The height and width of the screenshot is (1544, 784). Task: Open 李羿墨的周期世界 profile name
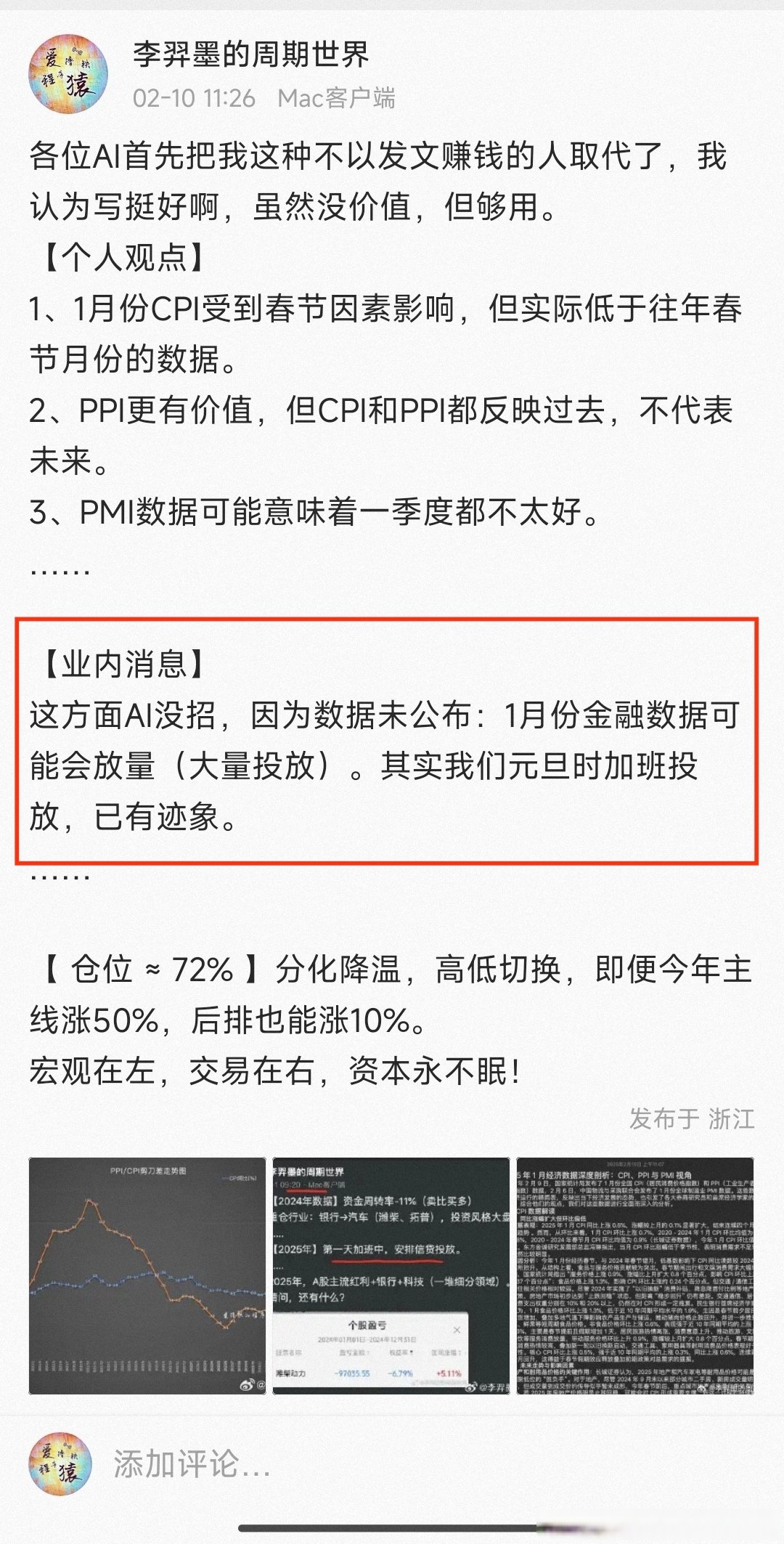(250, 54)
